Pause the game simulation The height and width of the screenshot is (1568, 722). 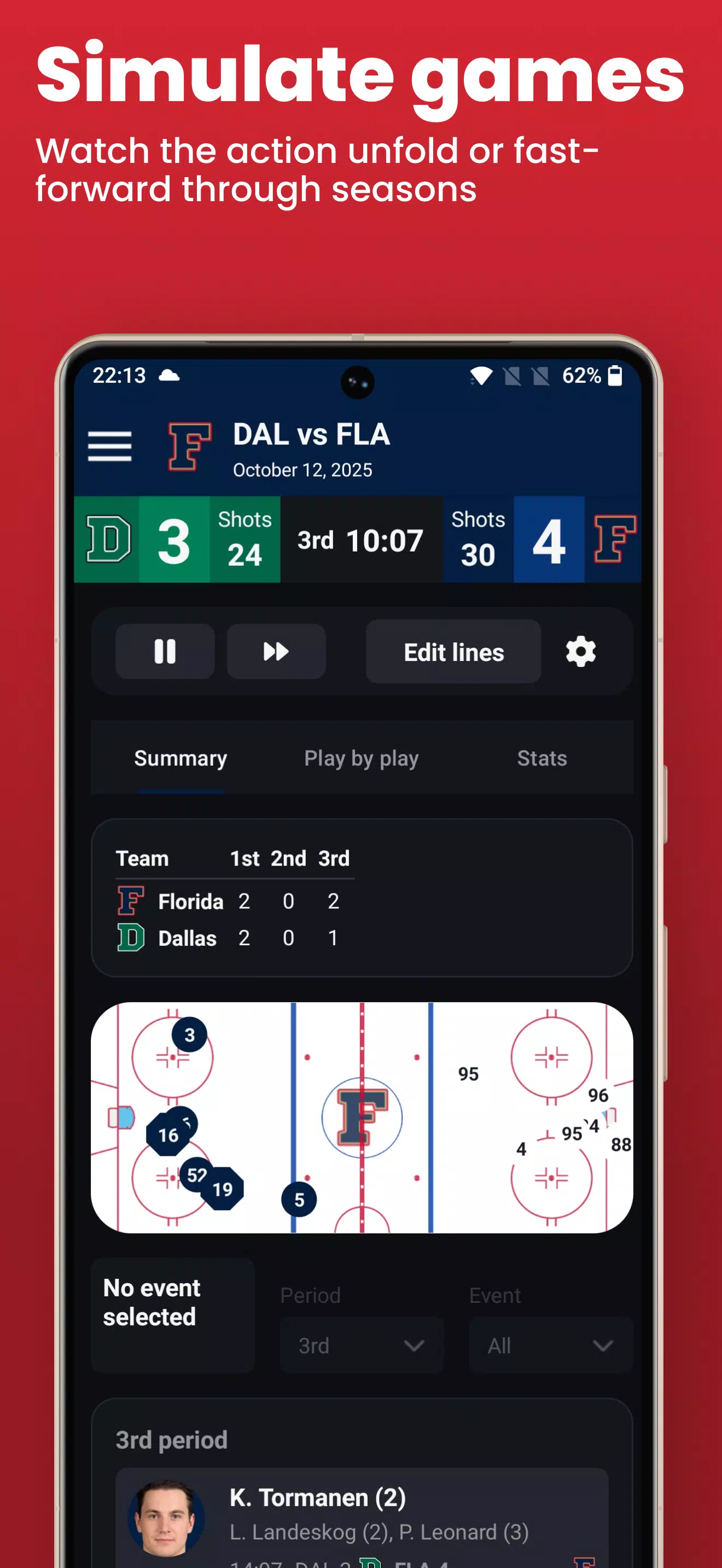(x=165, y=651)
